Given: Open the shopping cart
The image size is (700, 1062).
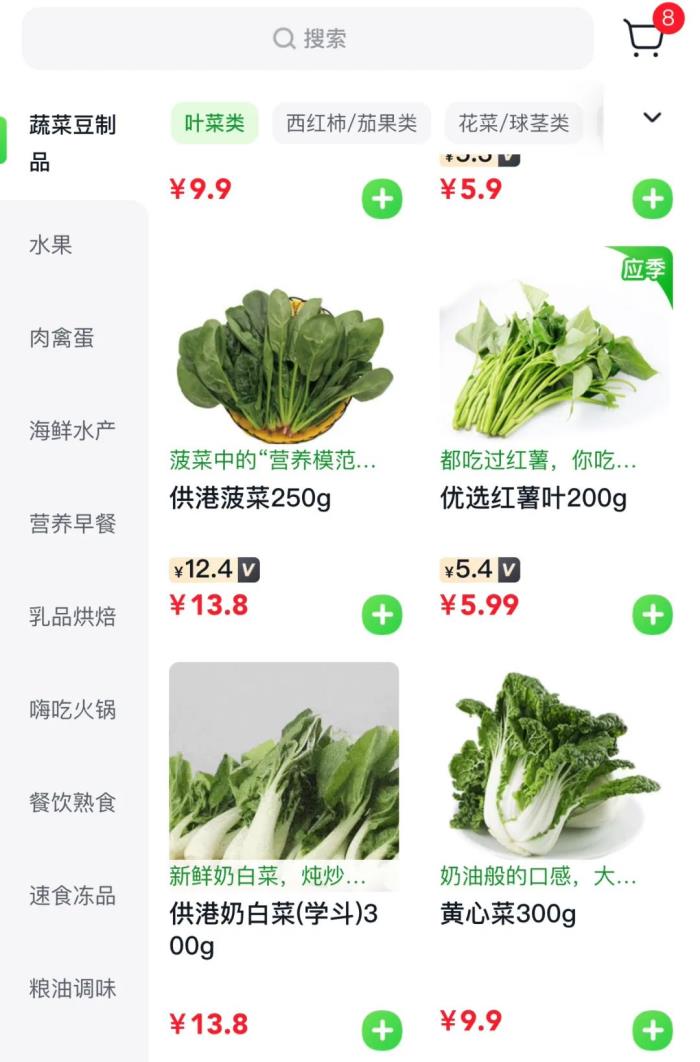Looking at the screenshot, I should tap(645, 37).
